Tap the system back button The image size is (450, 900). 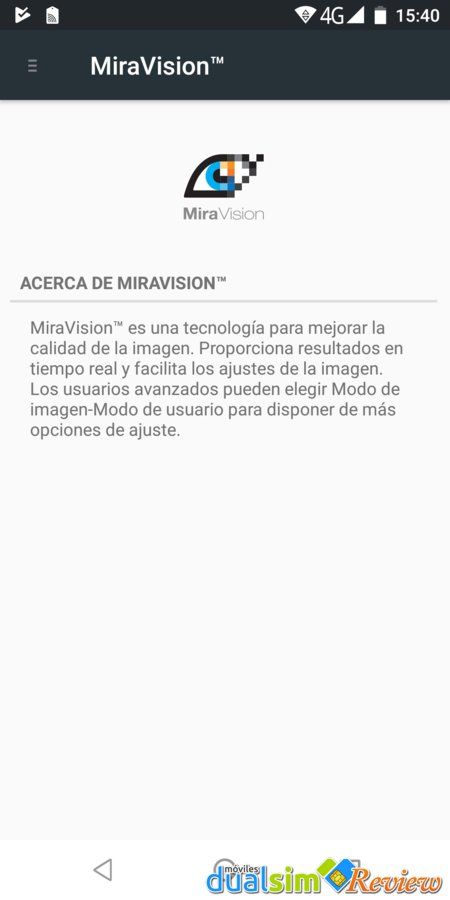[103, 870]
